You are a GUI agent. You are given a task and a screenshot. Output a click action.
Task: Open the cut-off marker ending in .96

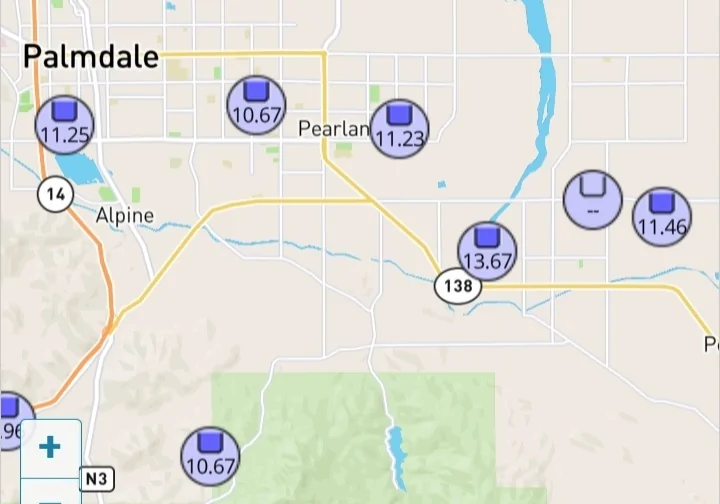point(10,419)
